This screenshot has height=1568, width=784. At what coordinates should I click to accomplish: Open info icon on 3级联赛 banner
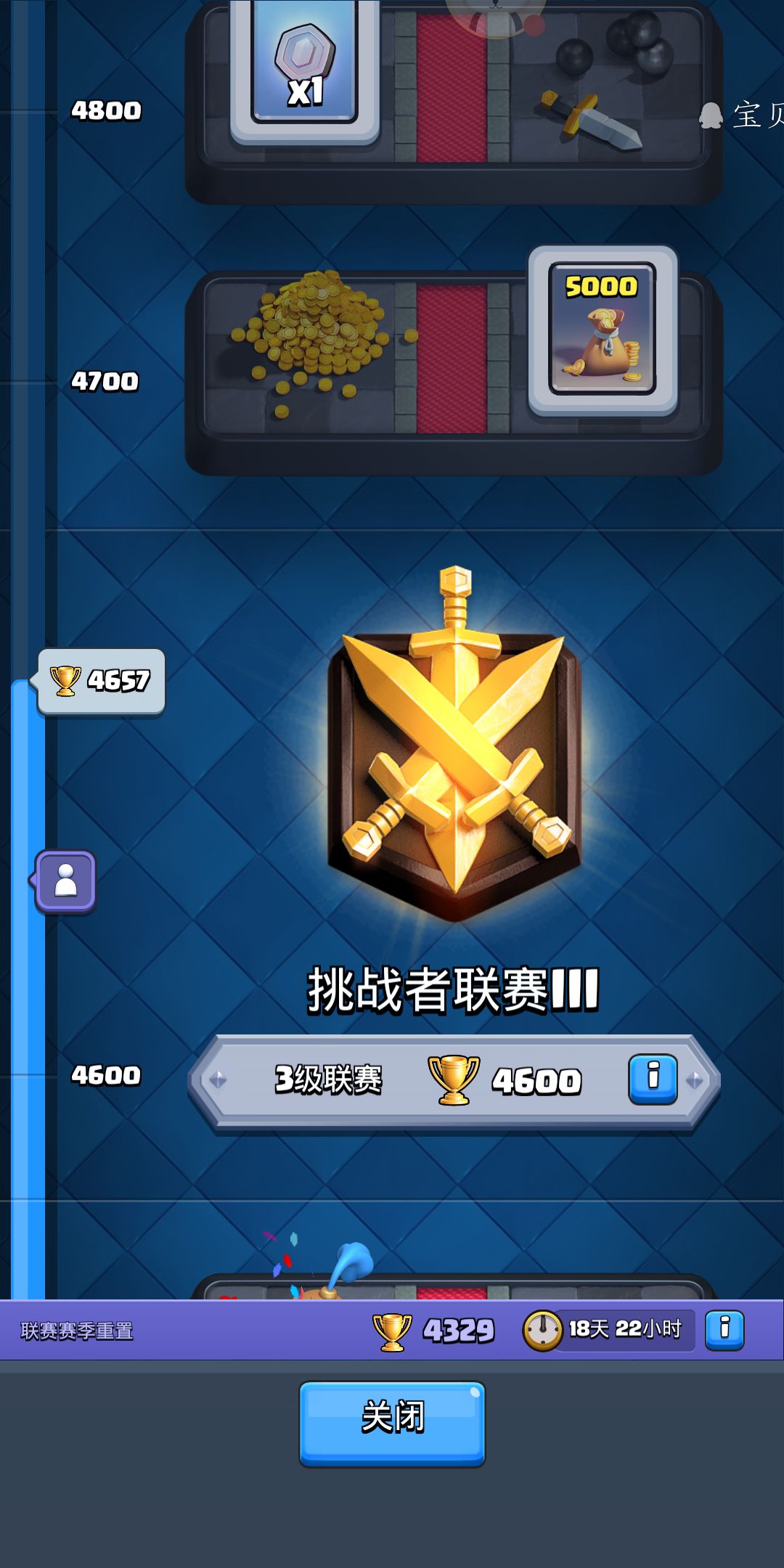tap(653, 1079)
